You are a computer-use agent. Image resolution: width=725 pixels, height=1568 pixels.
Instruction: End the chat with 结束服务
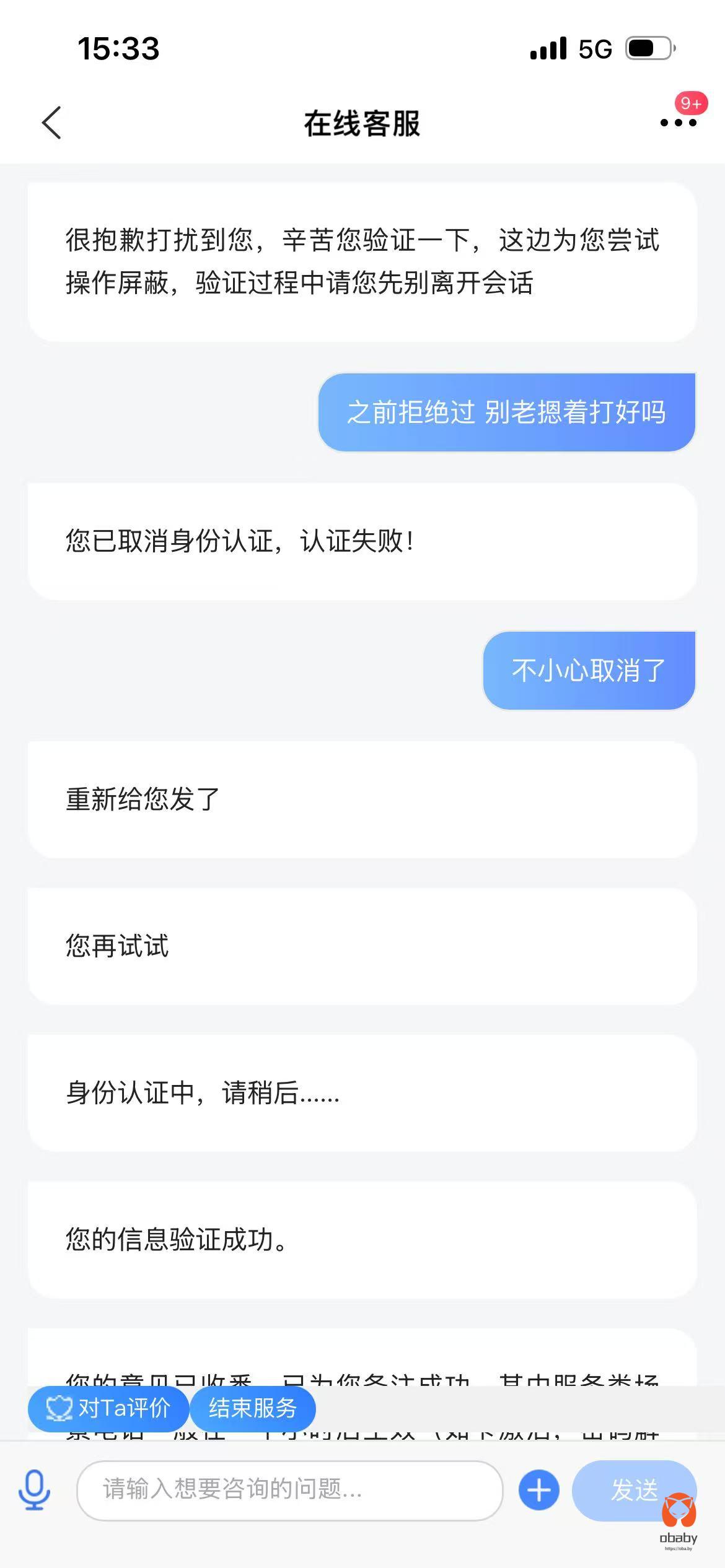[x=253, y=1409]
